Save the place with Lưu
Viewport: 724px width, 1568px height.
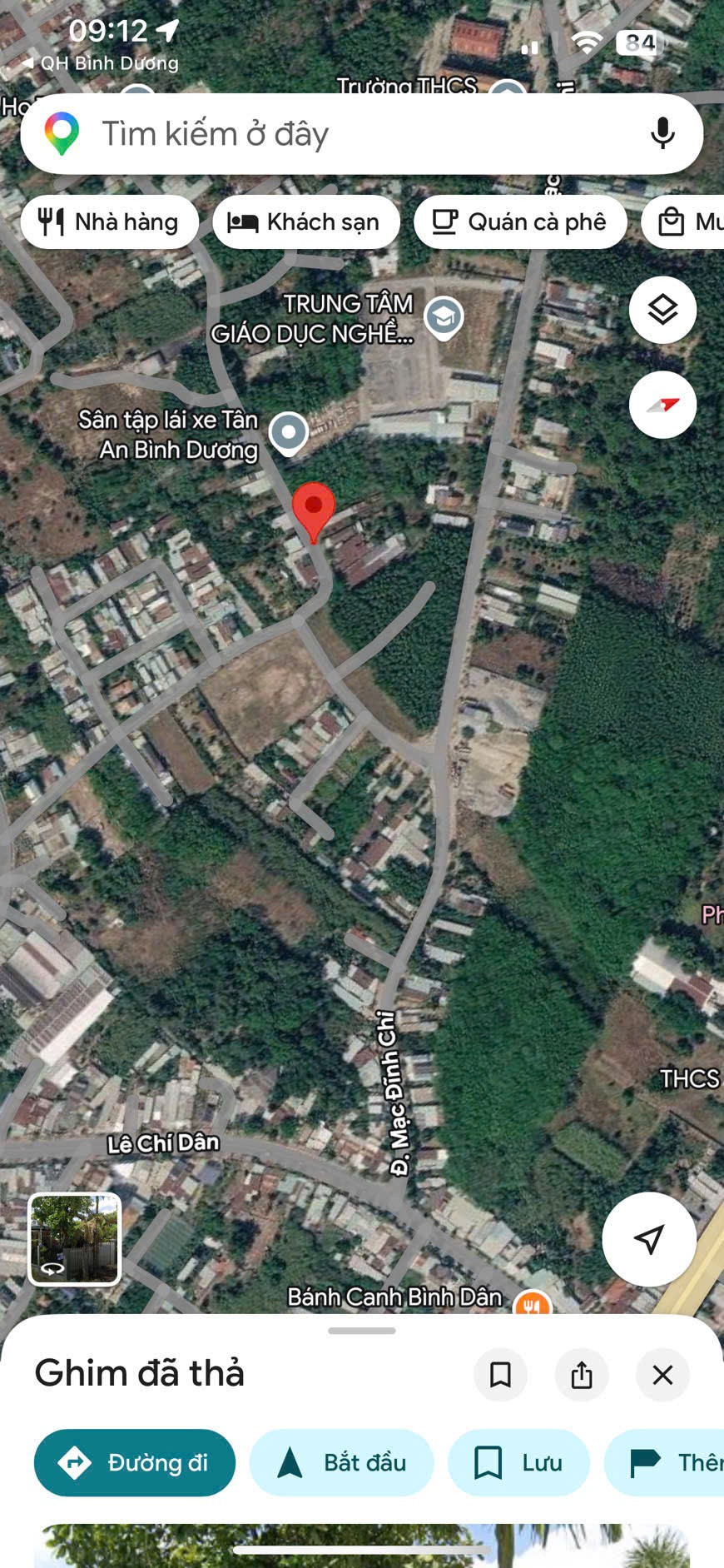519,1463
